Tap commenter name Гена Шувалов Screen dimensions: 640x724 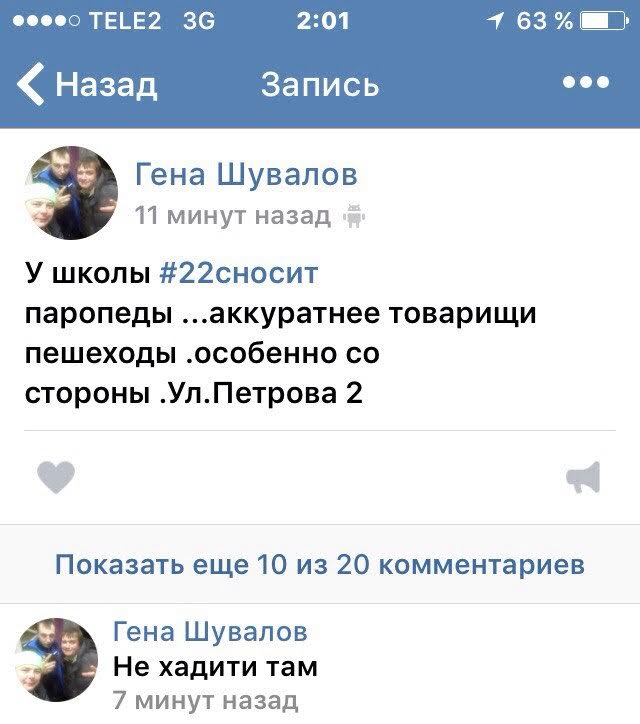coord(210,632)
